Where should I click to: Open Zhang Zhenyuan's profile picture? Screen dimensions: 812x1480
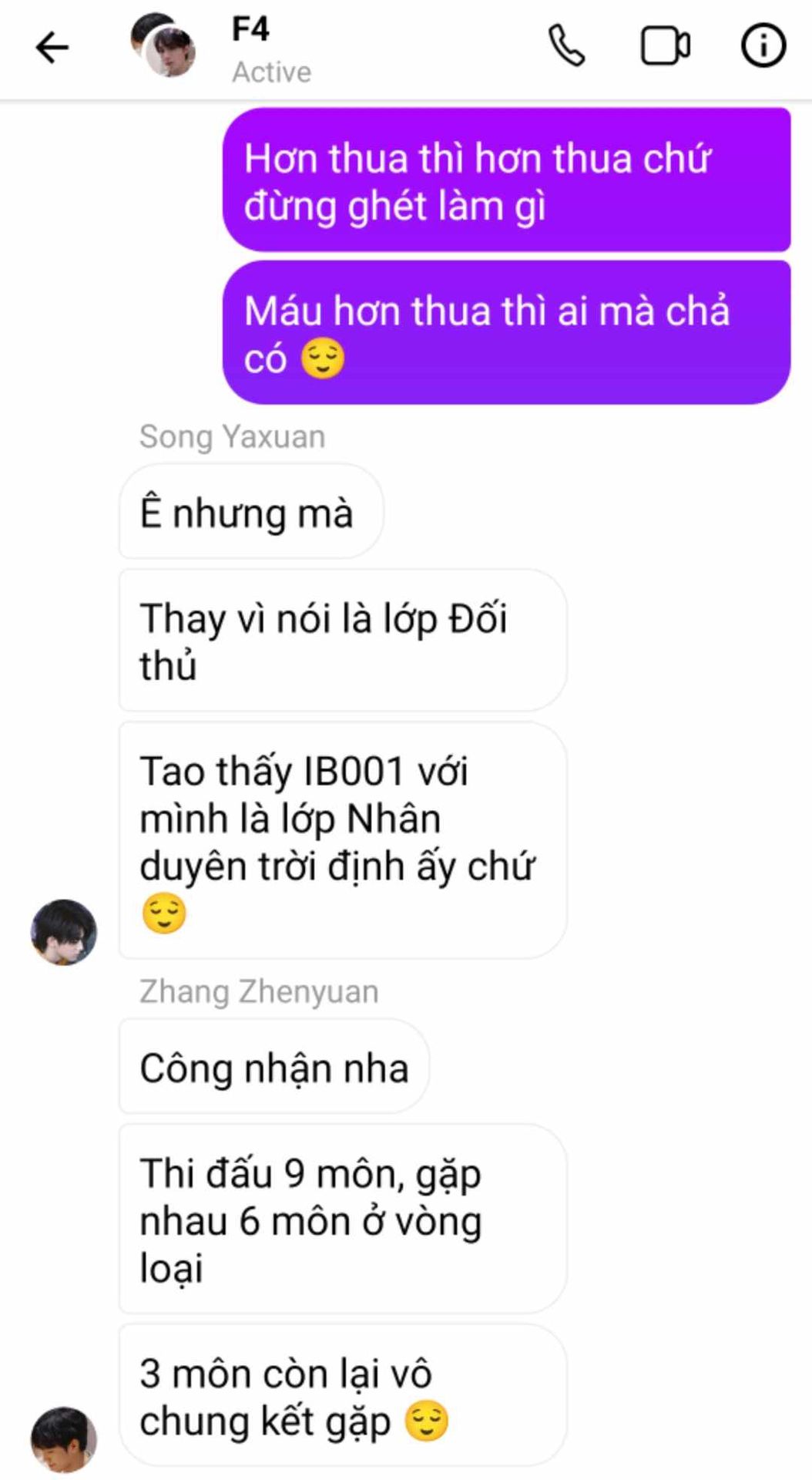[x=64, y=1440]
